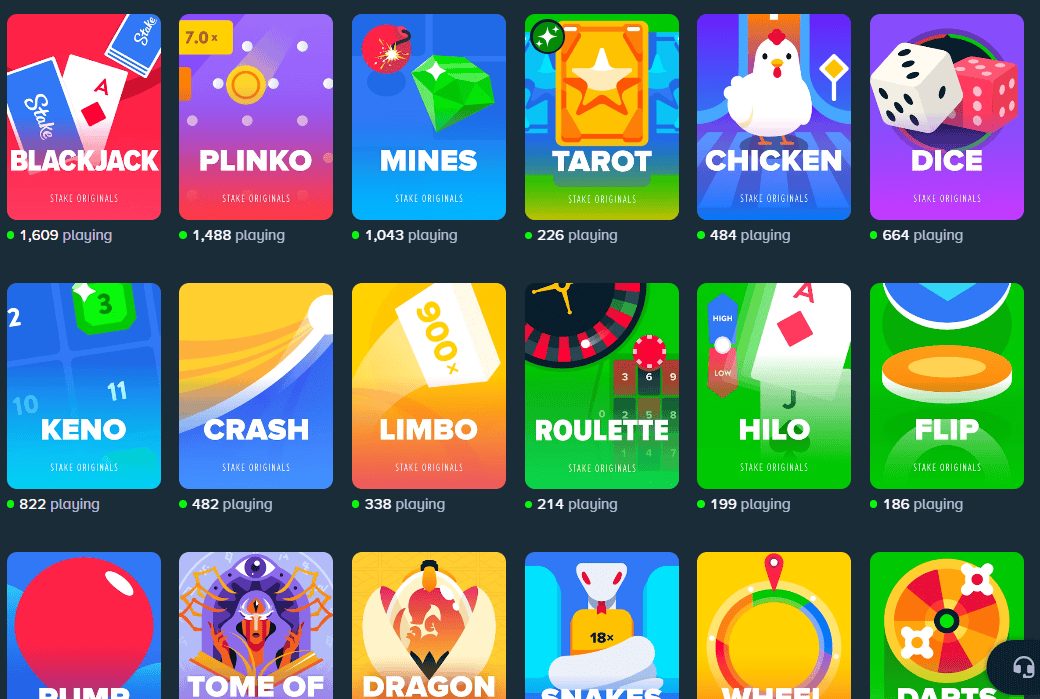Select the Limbo game card
The height and width of the screenshot is (699, 1040).
(x=428, y=386)
